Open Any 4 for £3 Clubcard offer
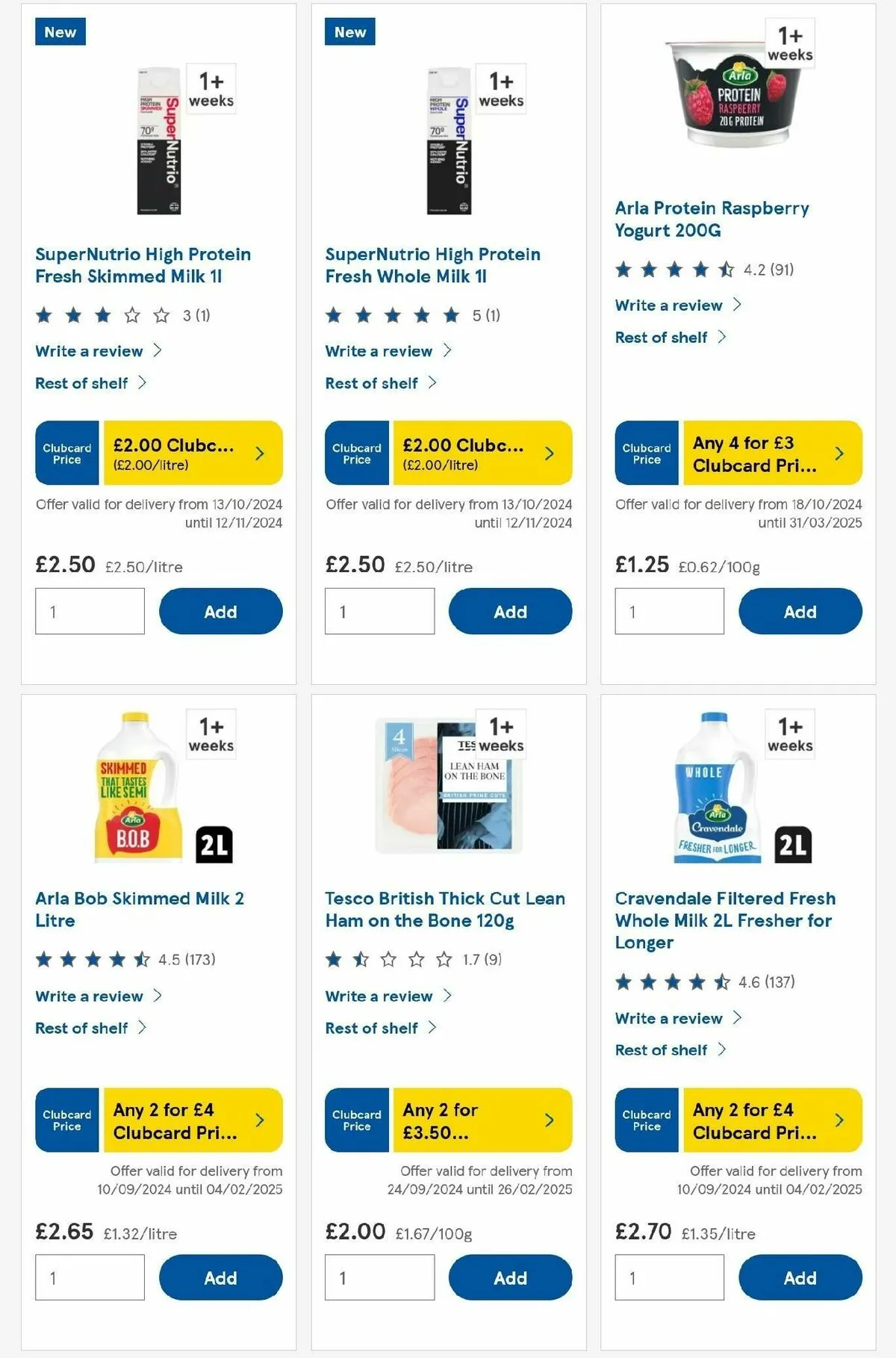The width and height of the screenshot is (896, 1358). pos(771,453)
